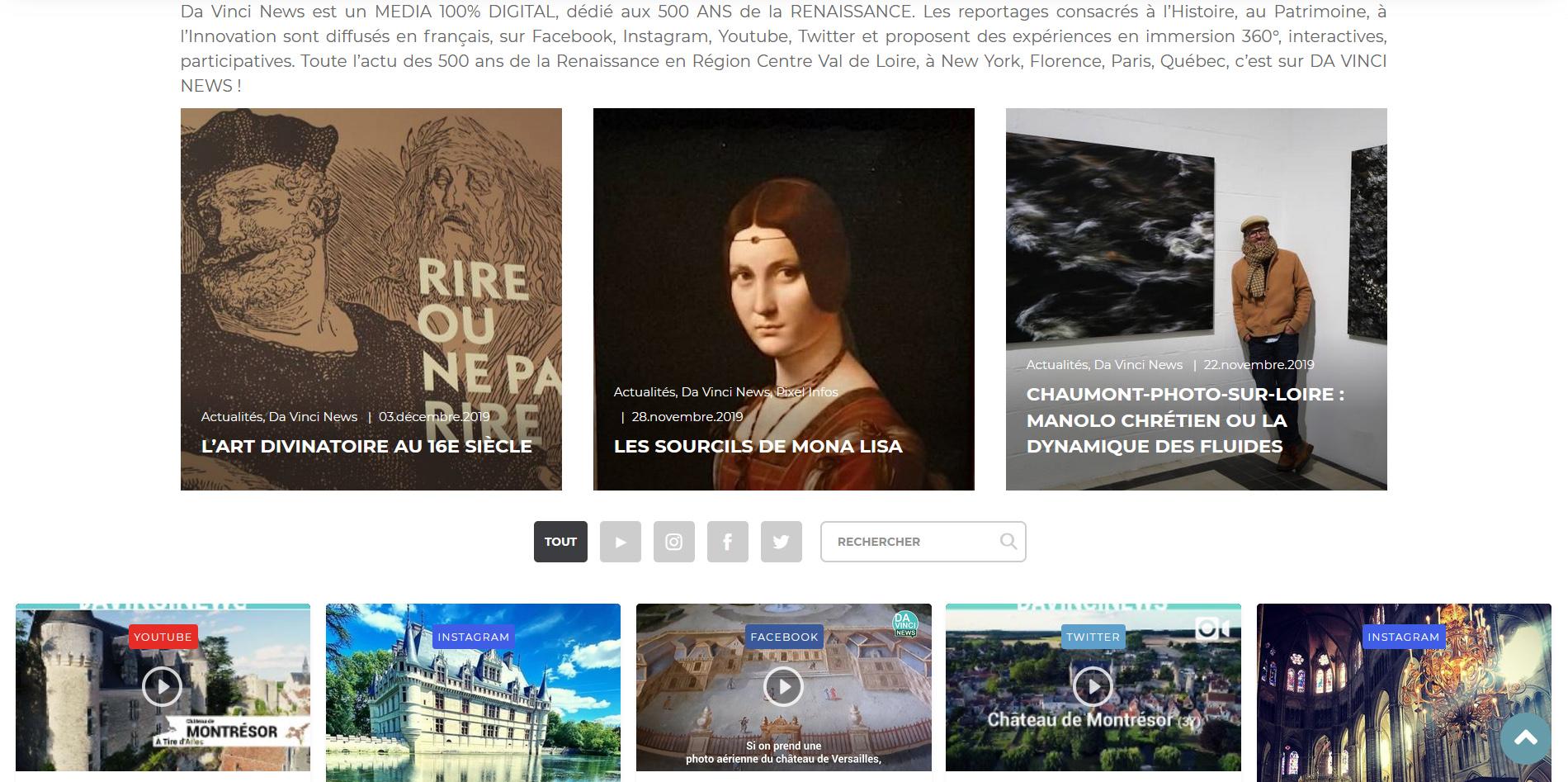Filter feed by Twitter posts
1568x782 pixels.
pyautogui.click(x=782, y=542)
